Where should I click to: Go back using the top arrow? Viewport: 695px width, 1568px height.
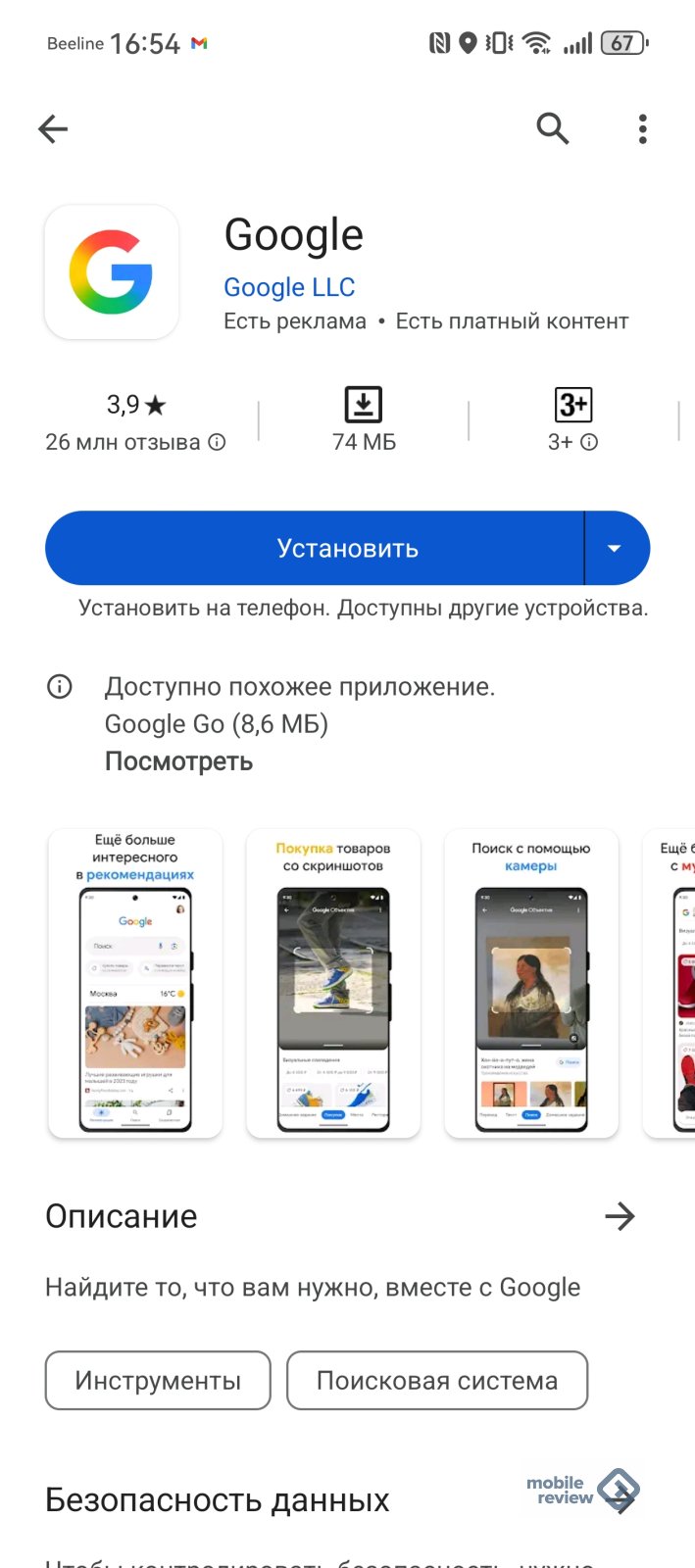tap(53, 128)
